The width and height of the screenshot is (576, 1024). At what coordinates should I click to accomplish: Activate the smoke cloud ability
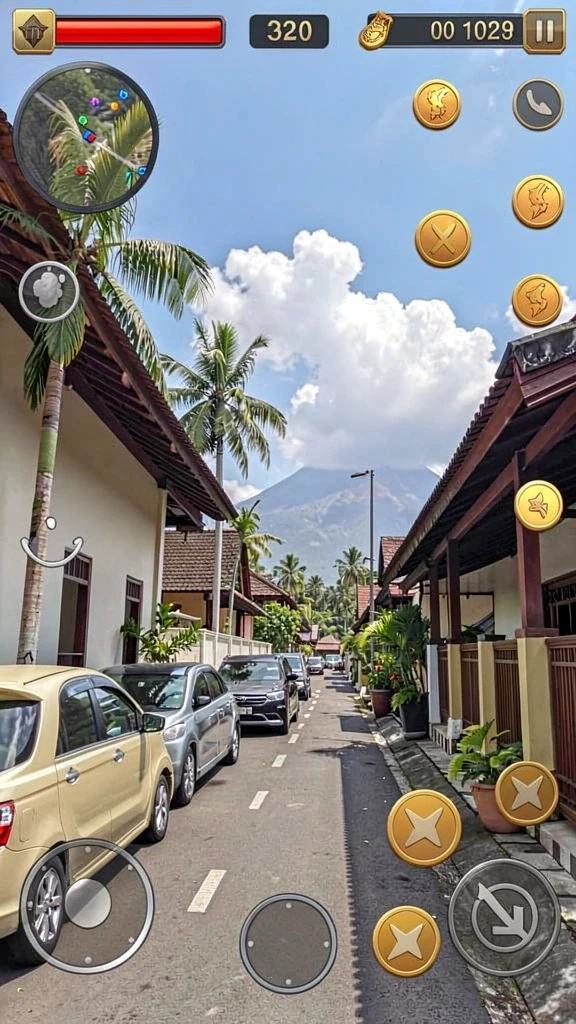49,292
